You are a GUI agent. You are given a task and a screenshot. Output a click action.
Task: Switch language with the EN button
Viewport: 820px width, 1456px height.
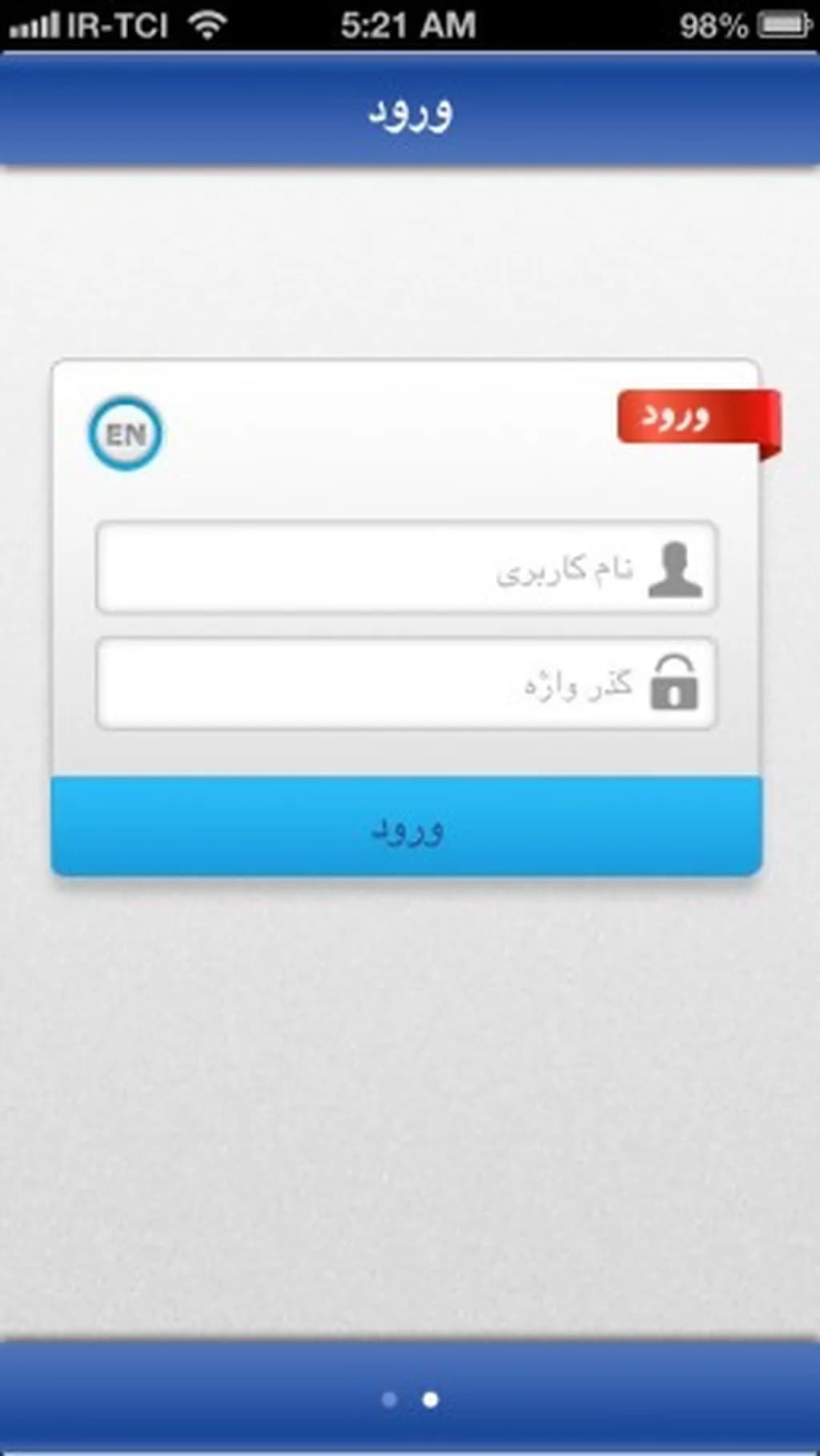pos(125,434)
